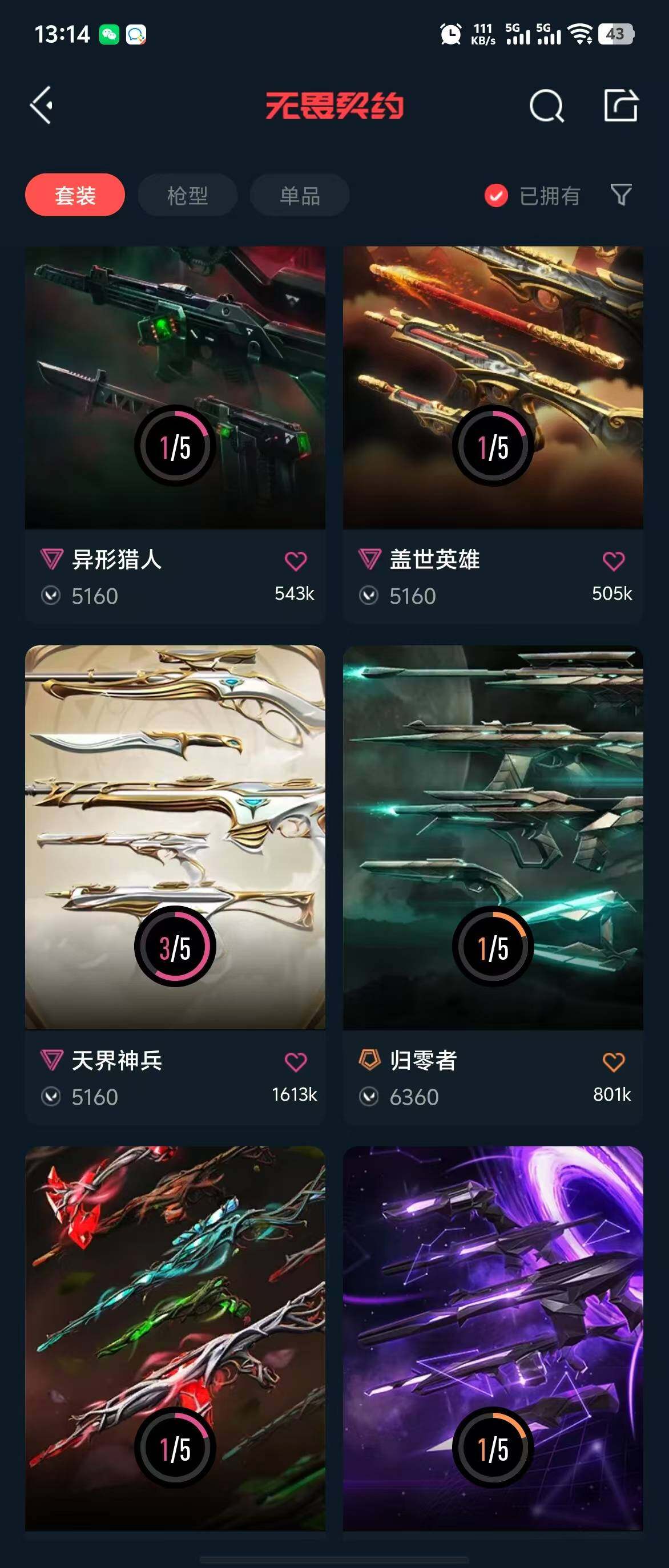
Task: Switch to the 单品 tab
Action: [x=300, y=195]
